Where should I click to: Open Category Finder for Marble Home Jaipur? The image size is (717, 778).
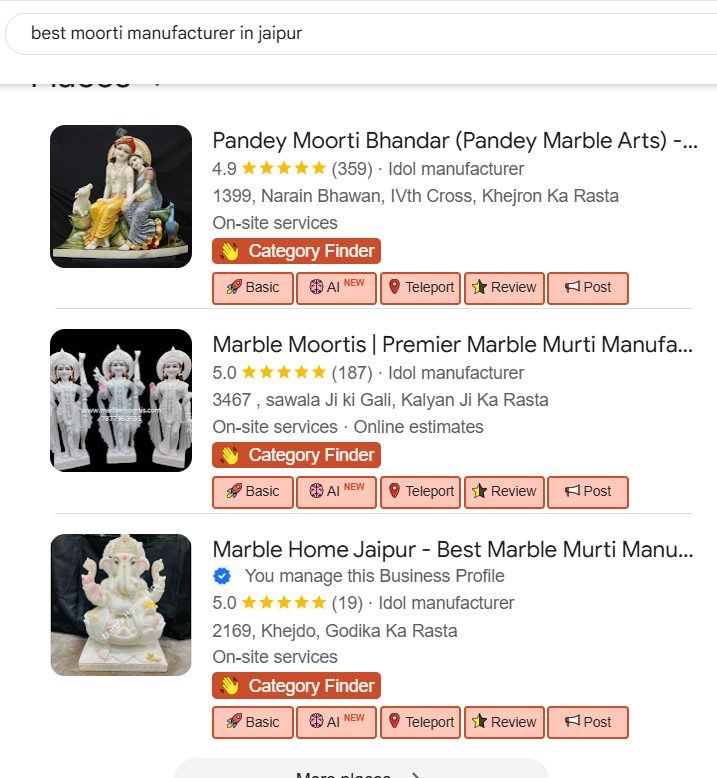click(296, 686)
